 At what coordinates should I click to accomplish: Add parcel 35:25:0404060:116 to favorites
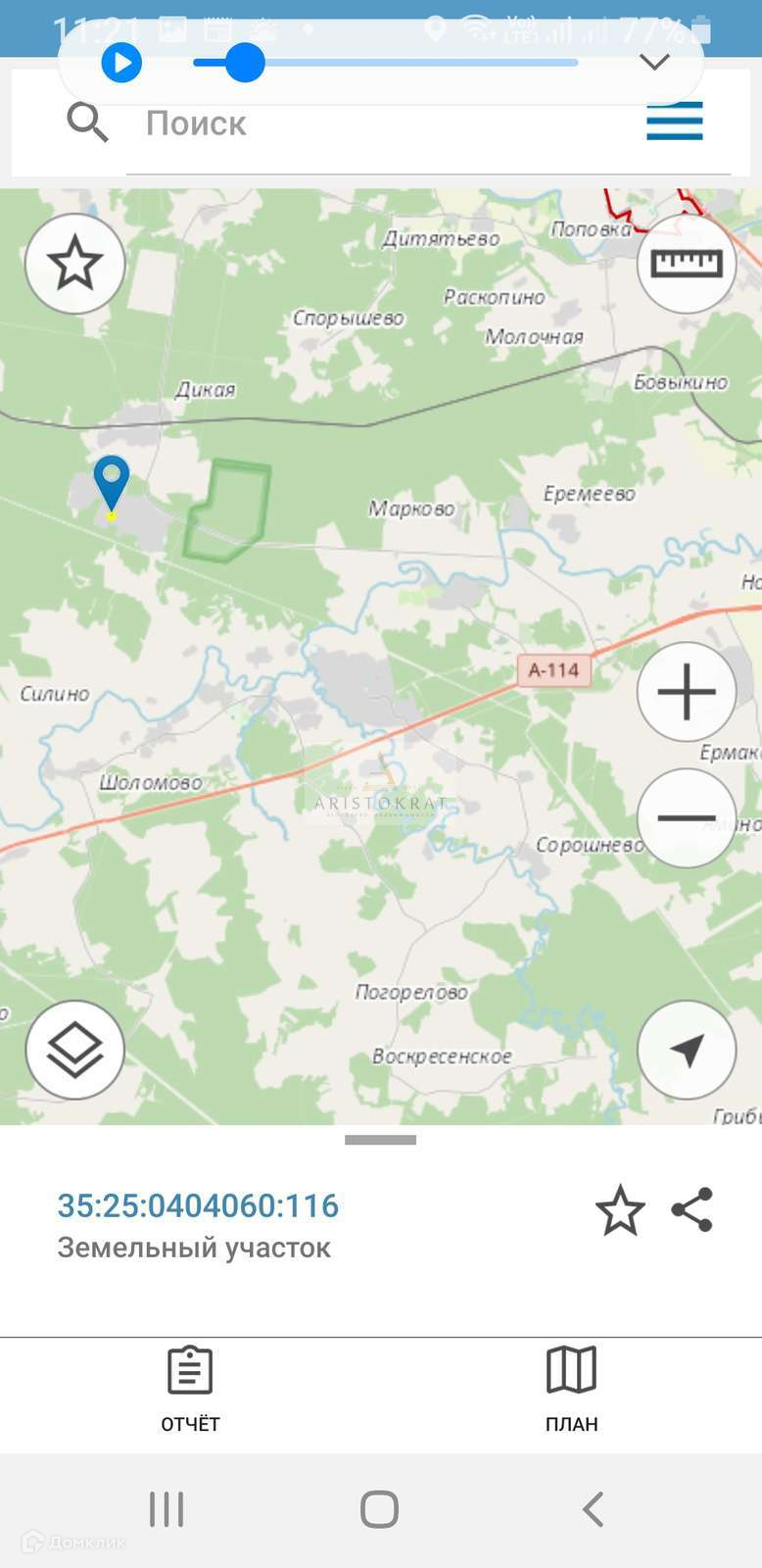pyautogui.click(x=620, y=1210)
